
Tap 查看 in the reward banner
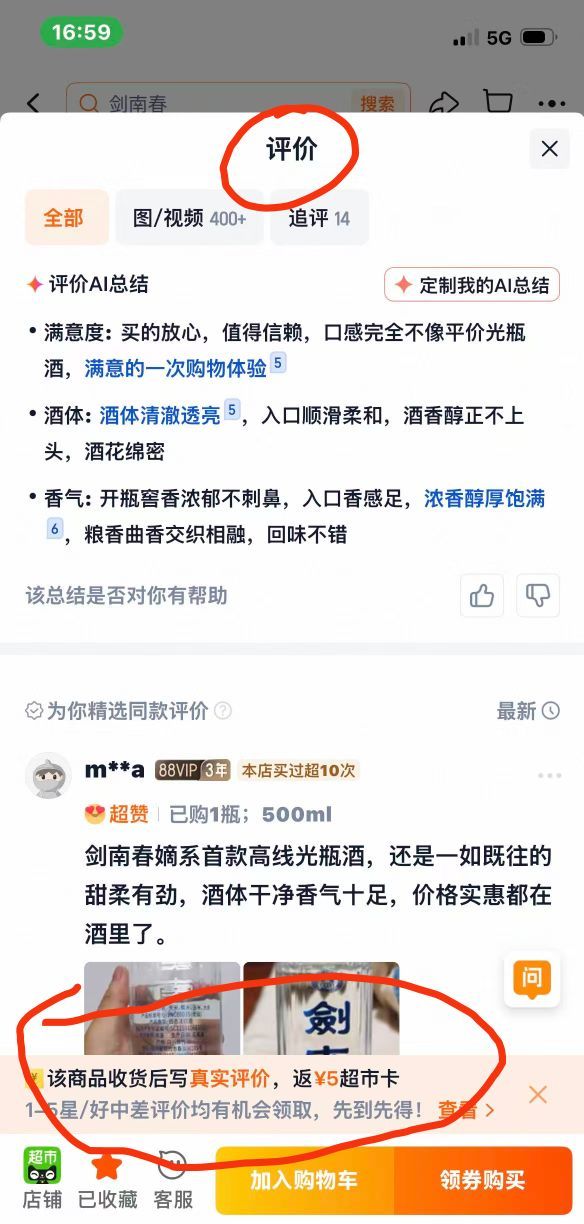465,1110
